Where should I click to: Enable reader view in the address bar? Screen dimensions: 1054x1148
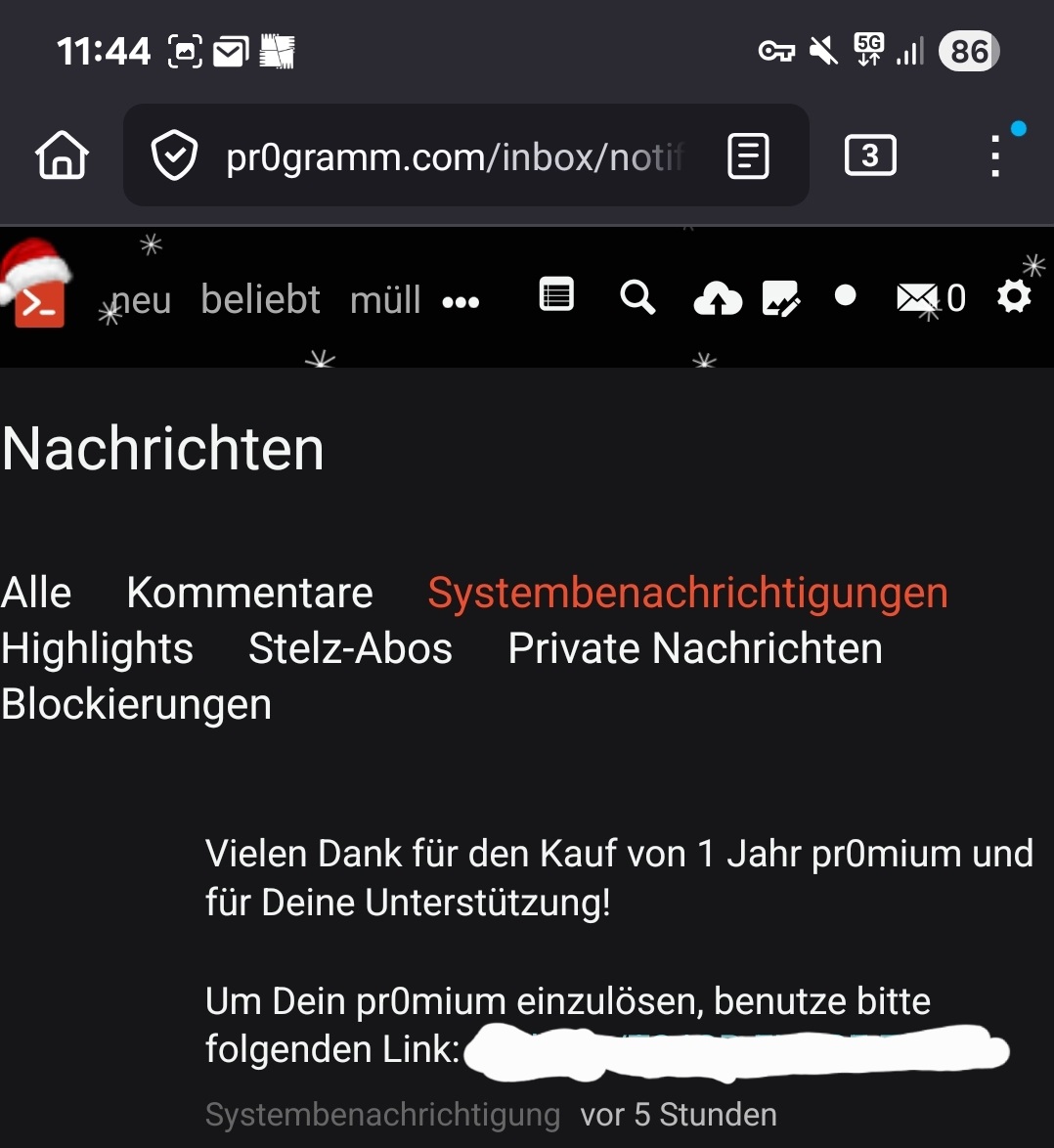749,156
